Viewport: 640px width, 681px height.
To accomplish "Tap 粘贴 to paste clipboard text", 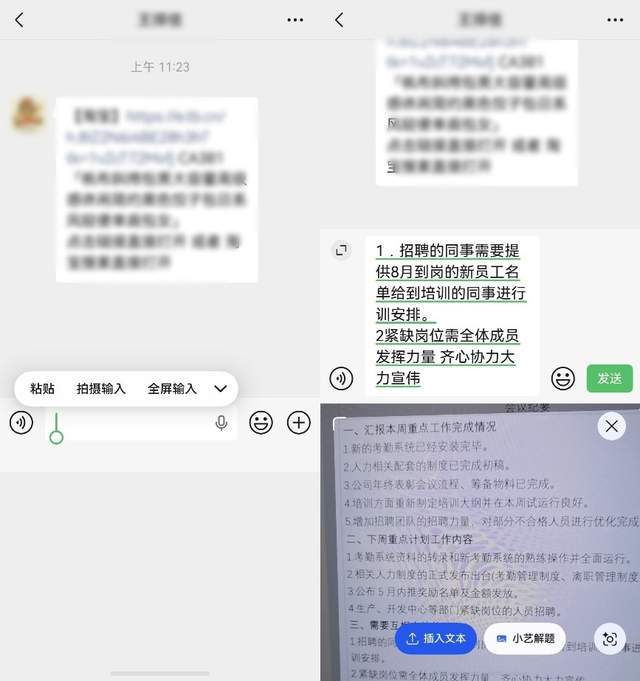I will (42, 388).
